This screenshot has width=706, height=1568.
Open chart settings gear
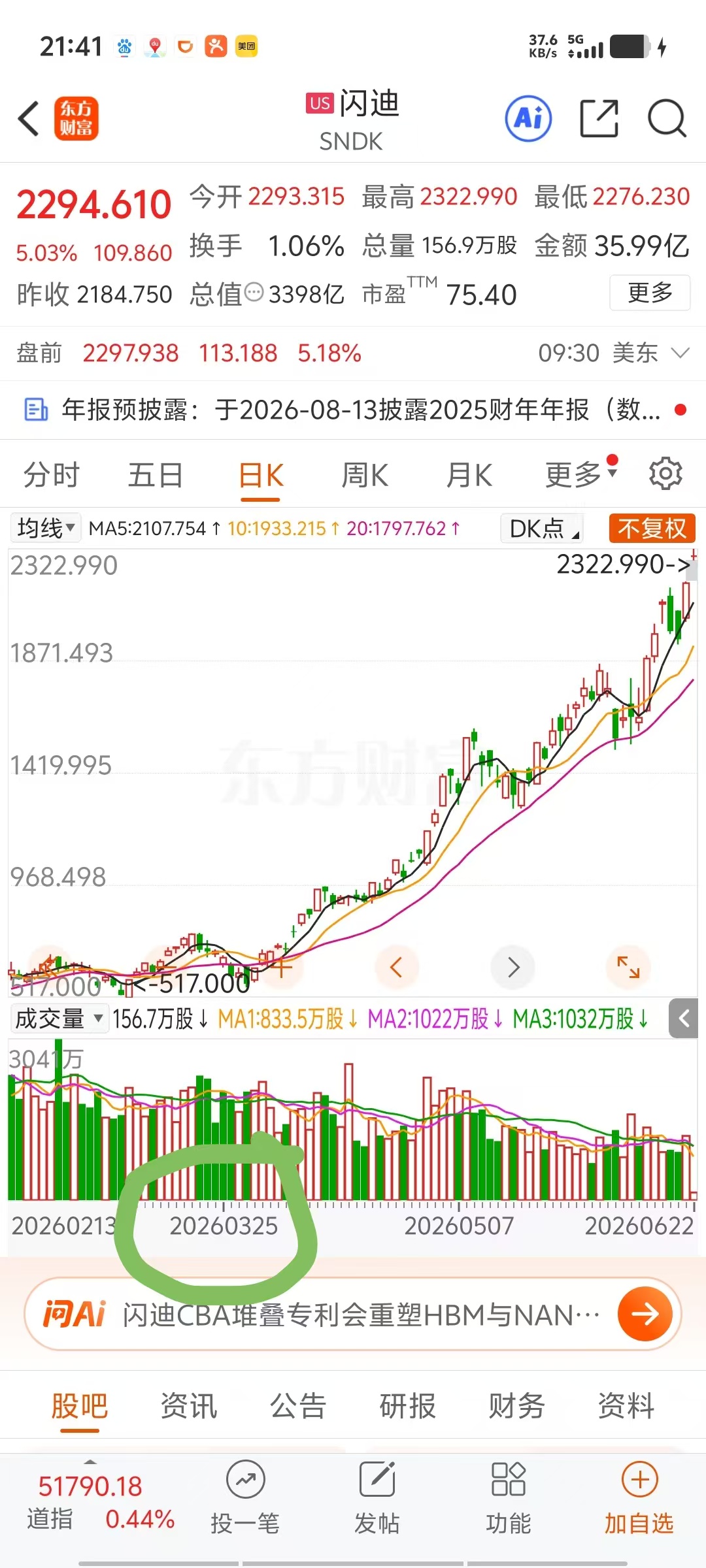tap(665, 474)
